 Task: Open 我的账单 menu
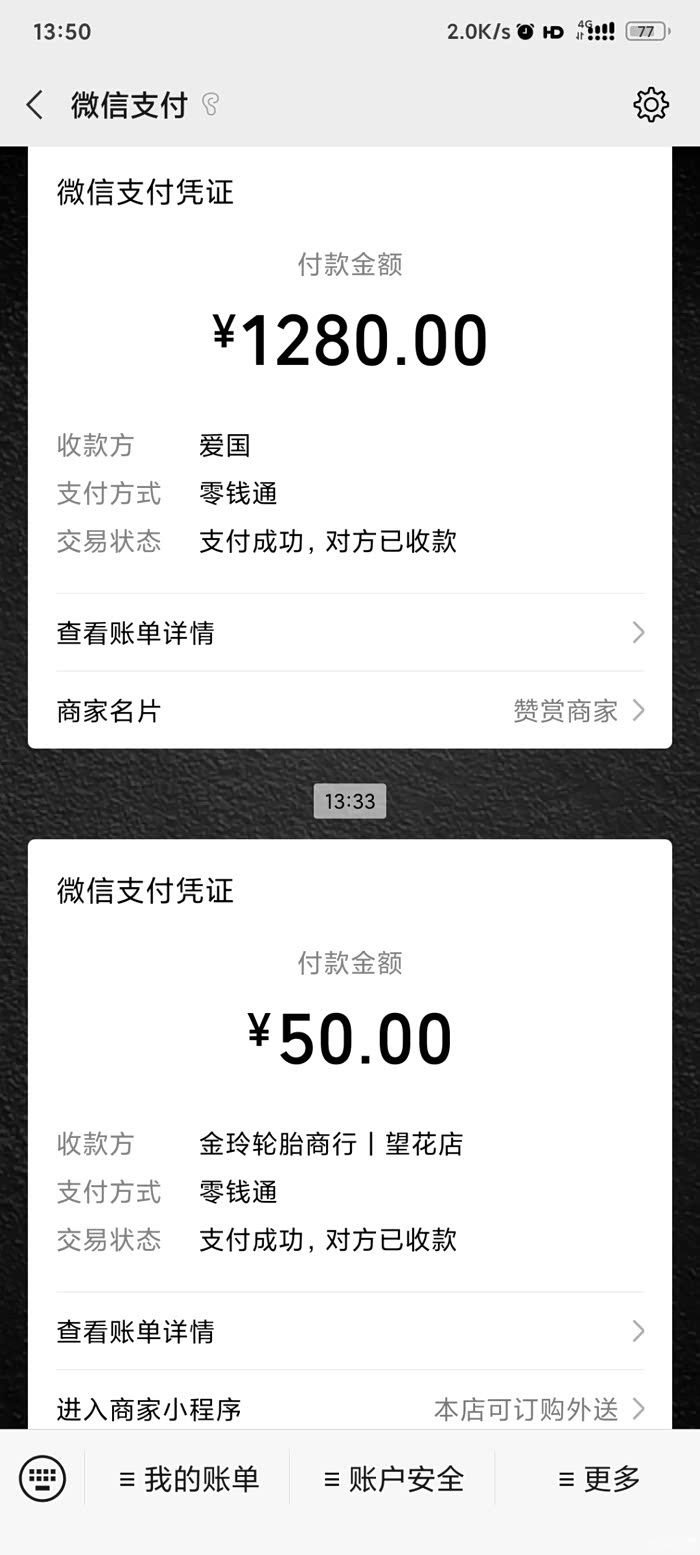click(x=188, y=1479)
